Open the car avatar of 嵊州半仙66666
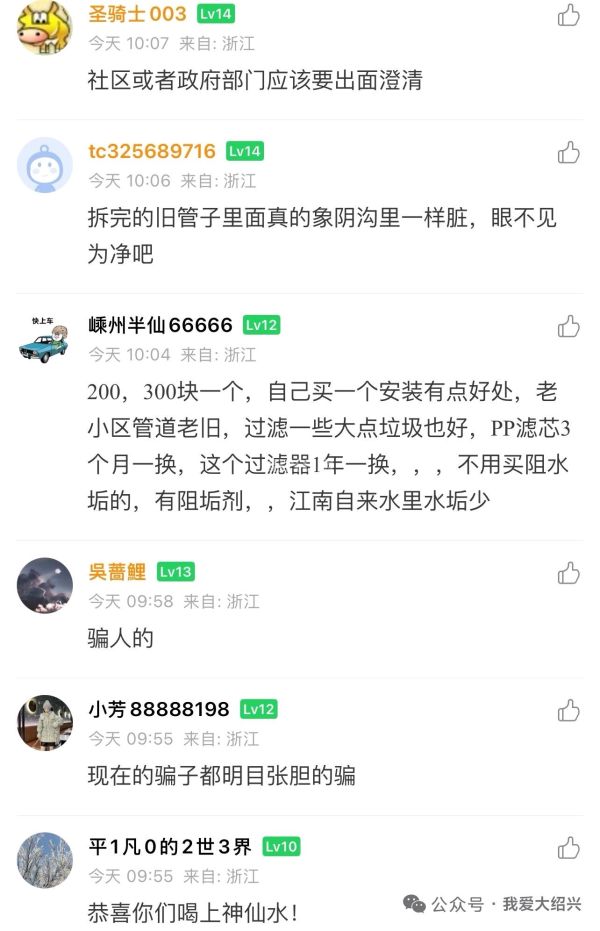 [45, 339]
